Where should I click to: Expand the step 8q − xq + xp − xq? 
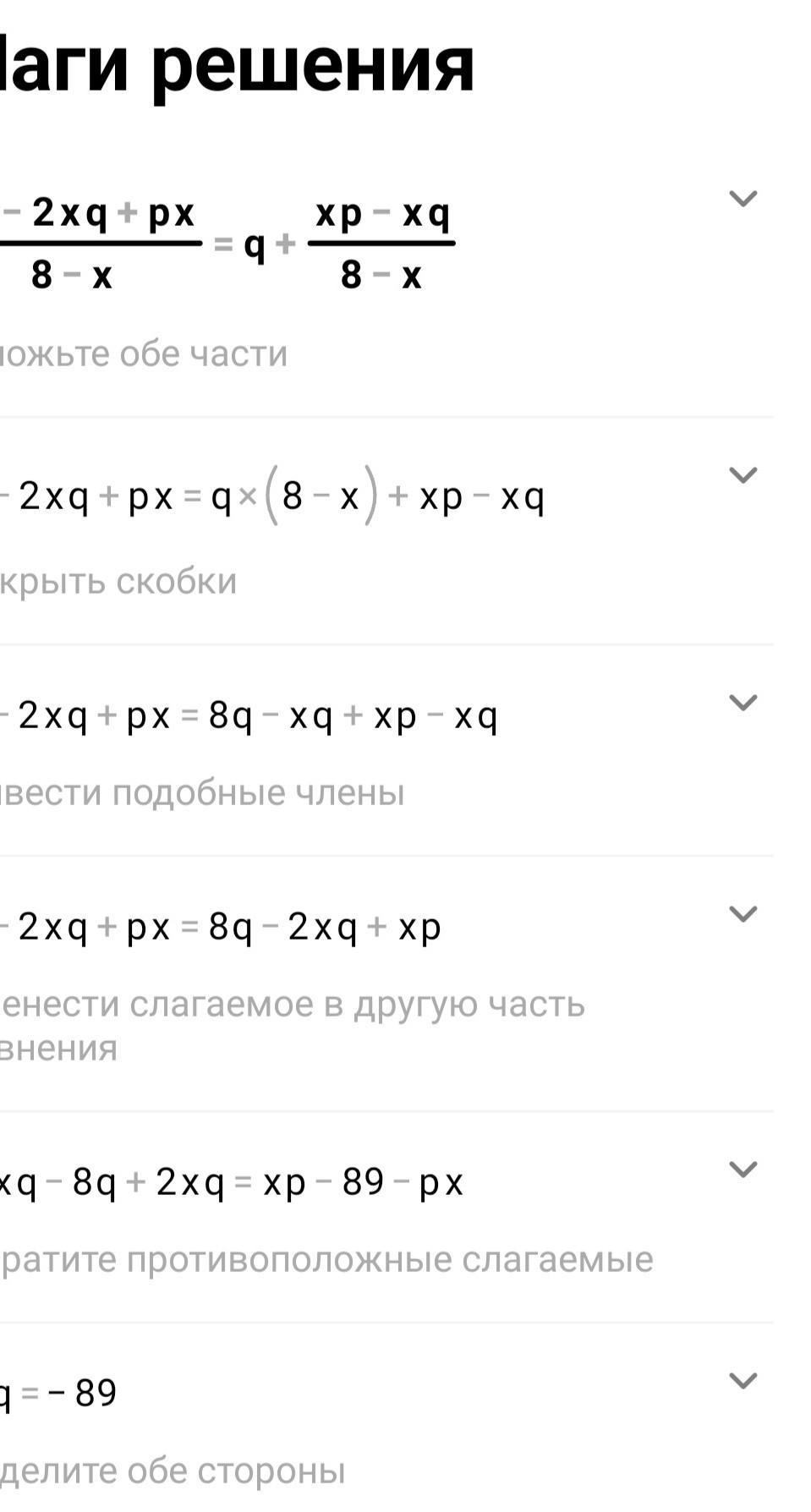click(x=743, y=703)
